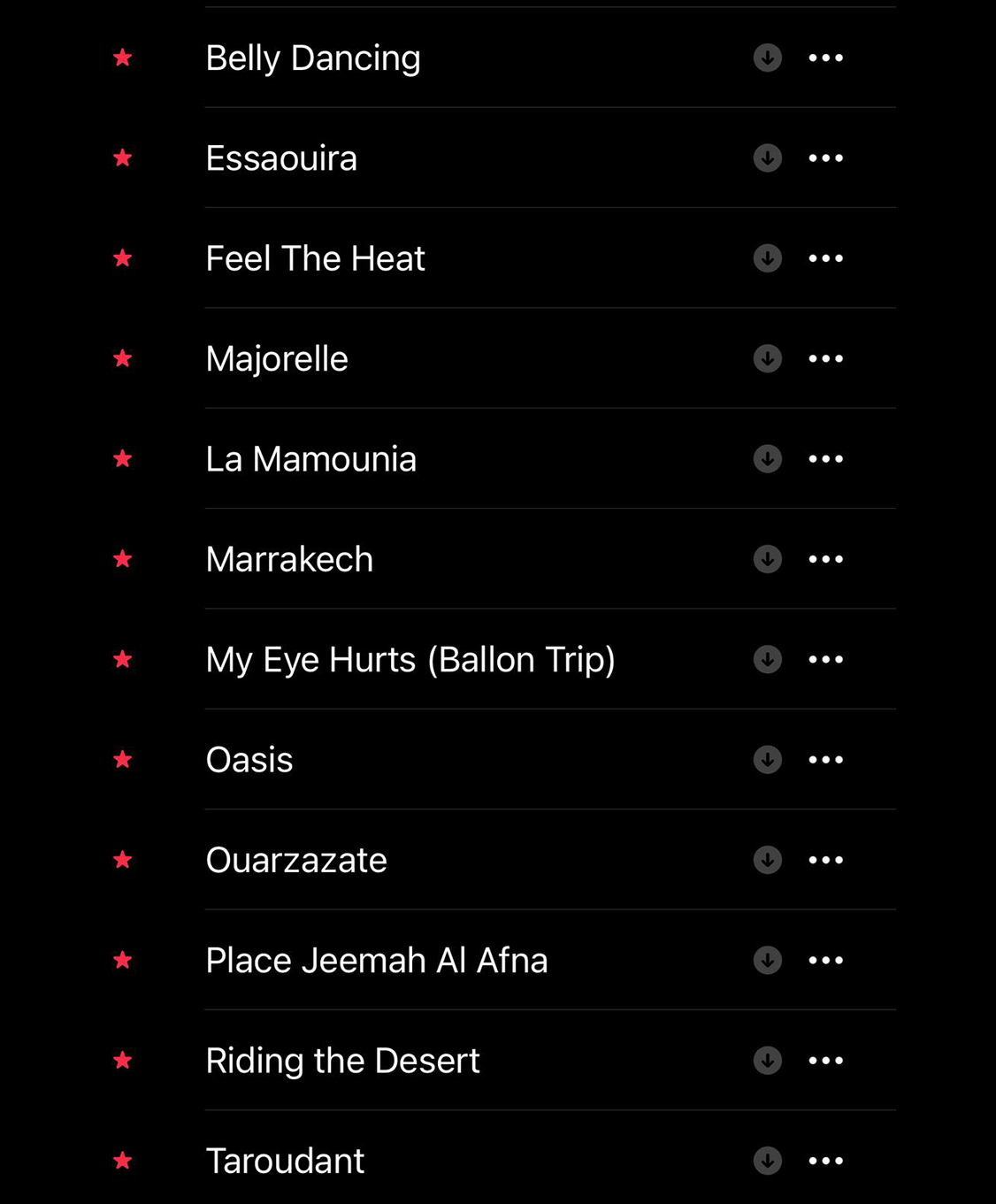Open more options for Marrakech

click(825, 559)
